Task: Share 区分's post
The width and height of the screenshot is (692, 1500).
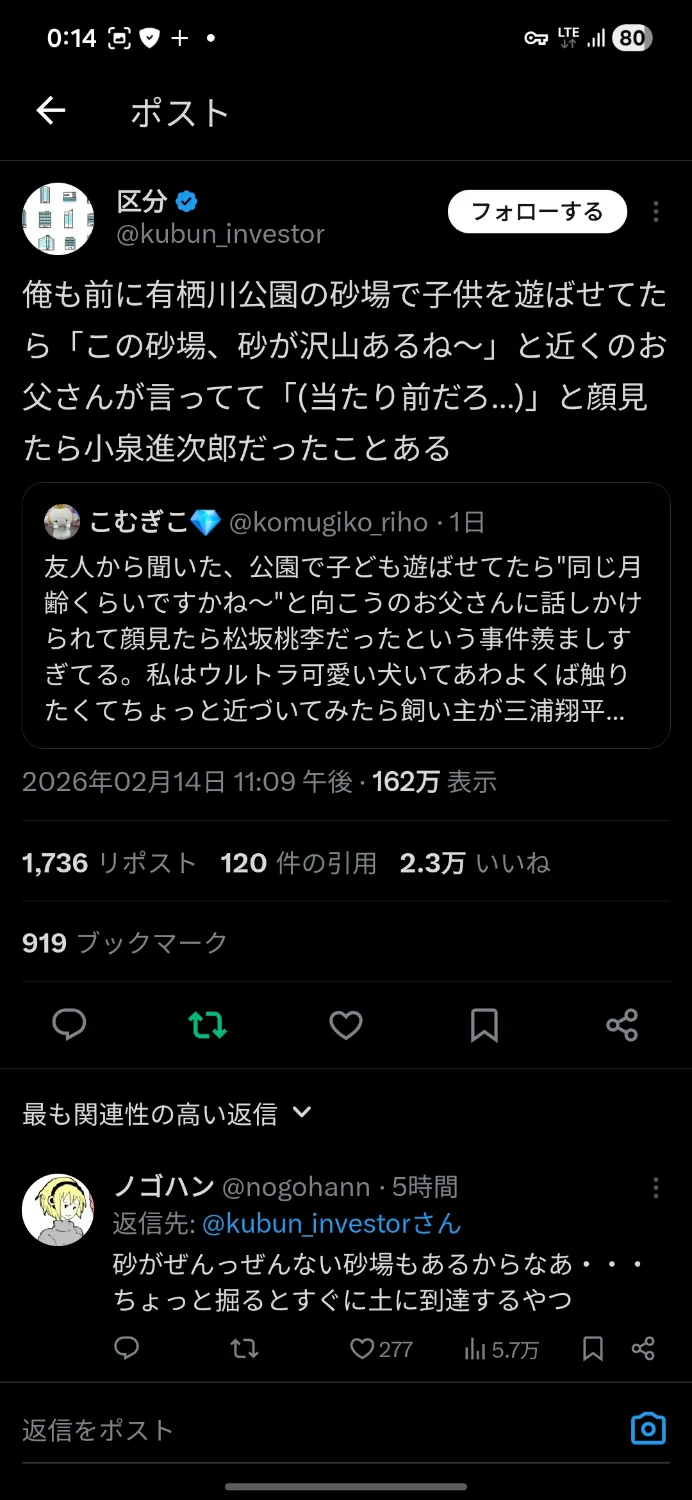Action: (x=622, y=1025)
